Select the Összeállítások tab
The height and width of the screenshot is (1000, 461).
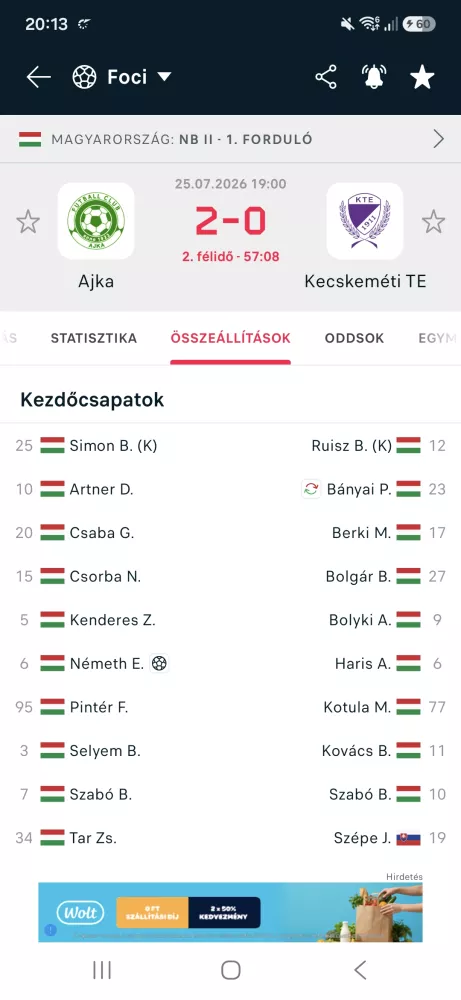230,338
